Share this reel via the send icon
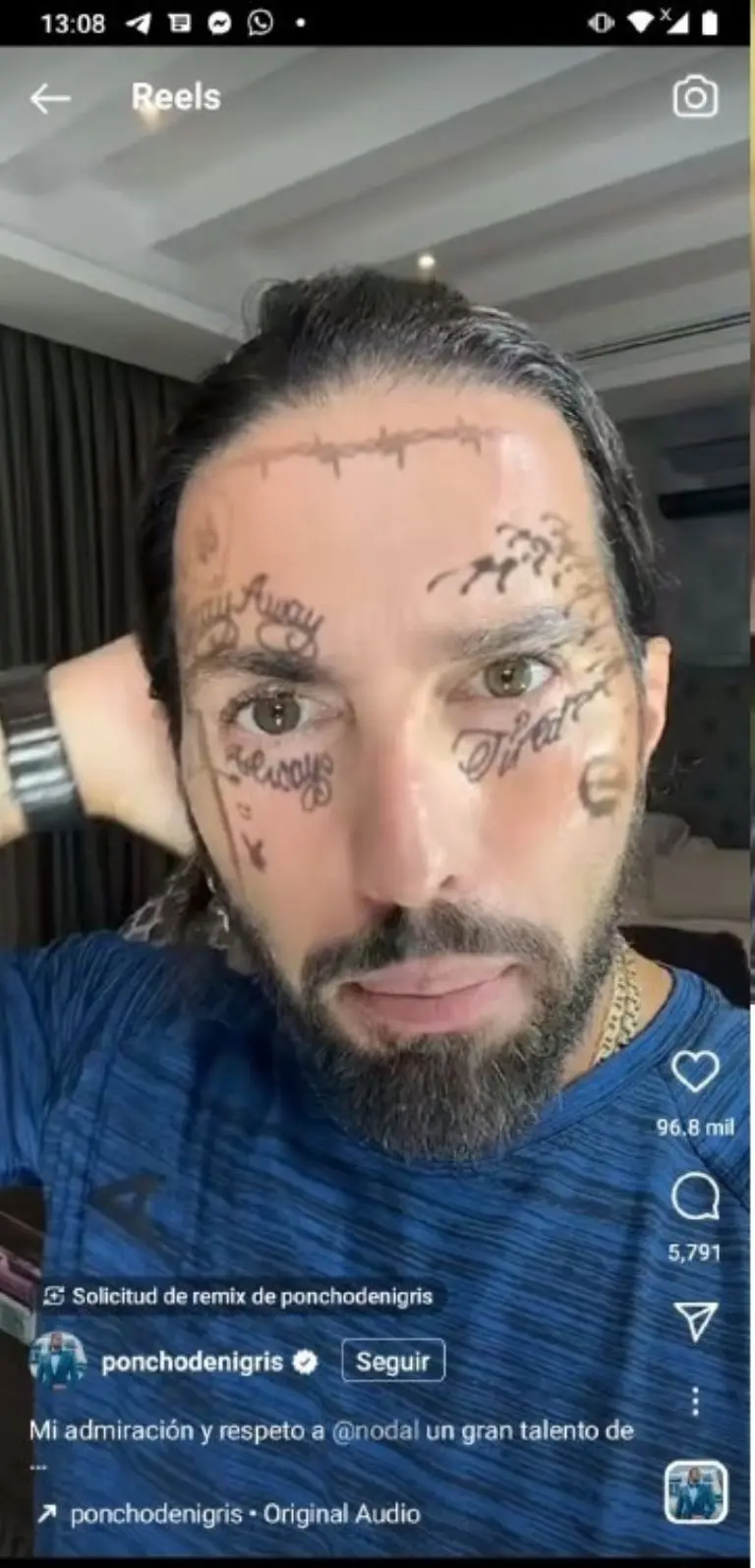The height and width of the screenshot is (1568, 755). pyautogui.click(x=695, y=1321)
